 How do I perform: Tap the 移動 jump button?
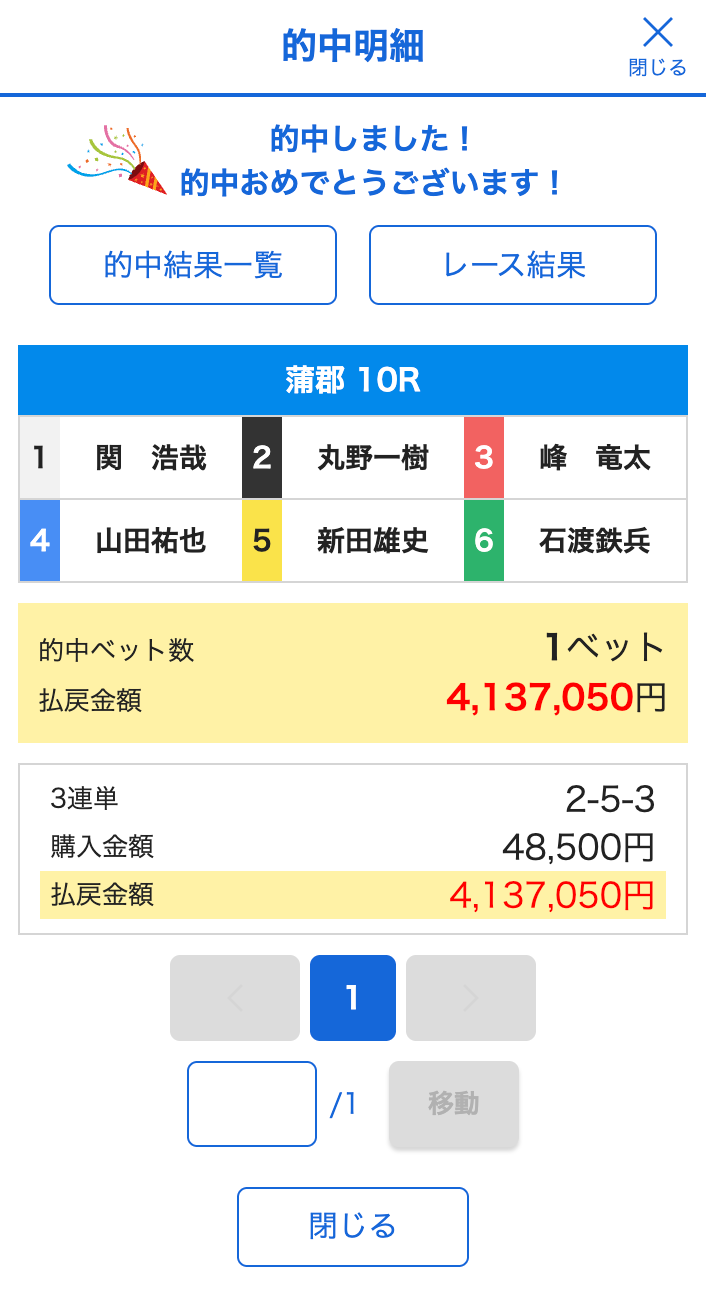[x=454, y=1104]
